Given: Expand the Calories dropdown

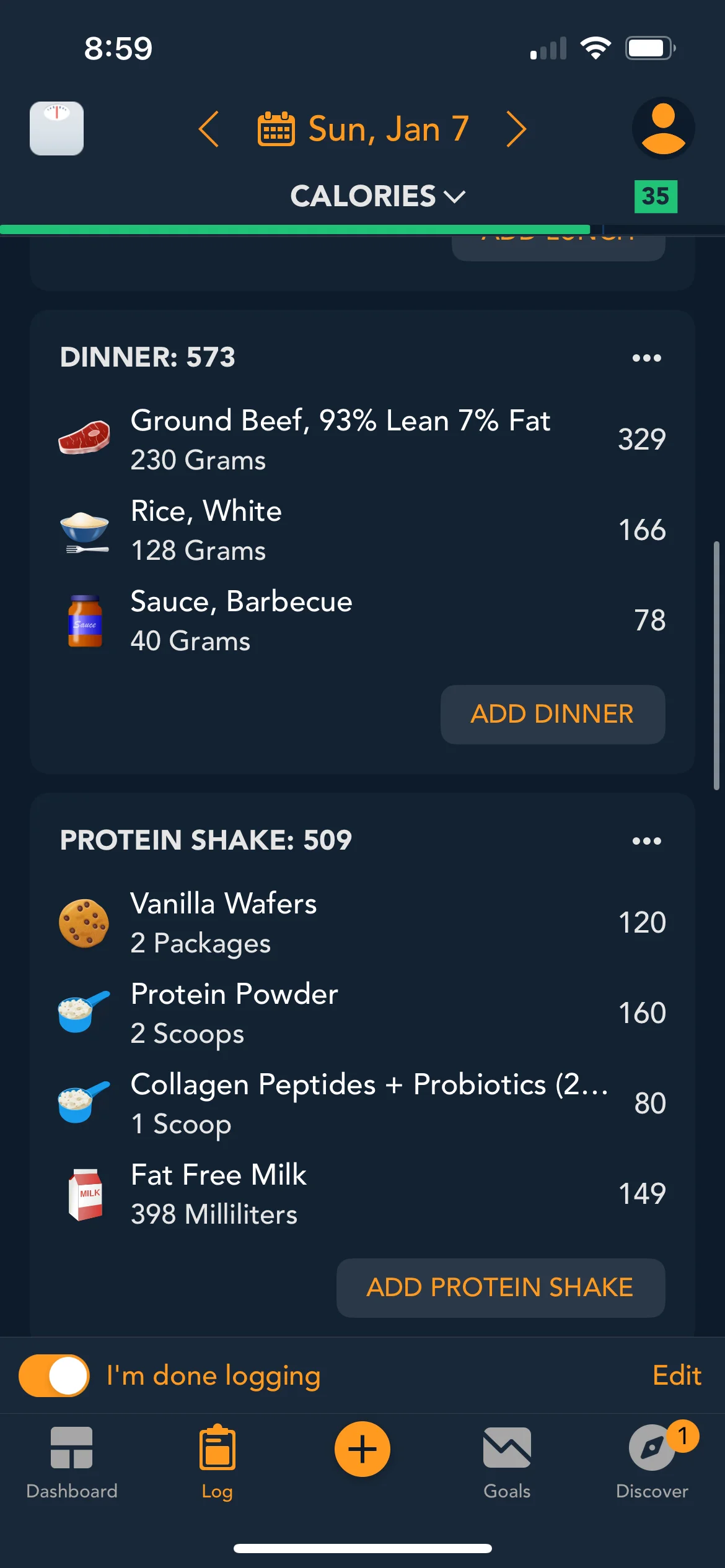Looking at the screenshot, I should coord(377,196).
